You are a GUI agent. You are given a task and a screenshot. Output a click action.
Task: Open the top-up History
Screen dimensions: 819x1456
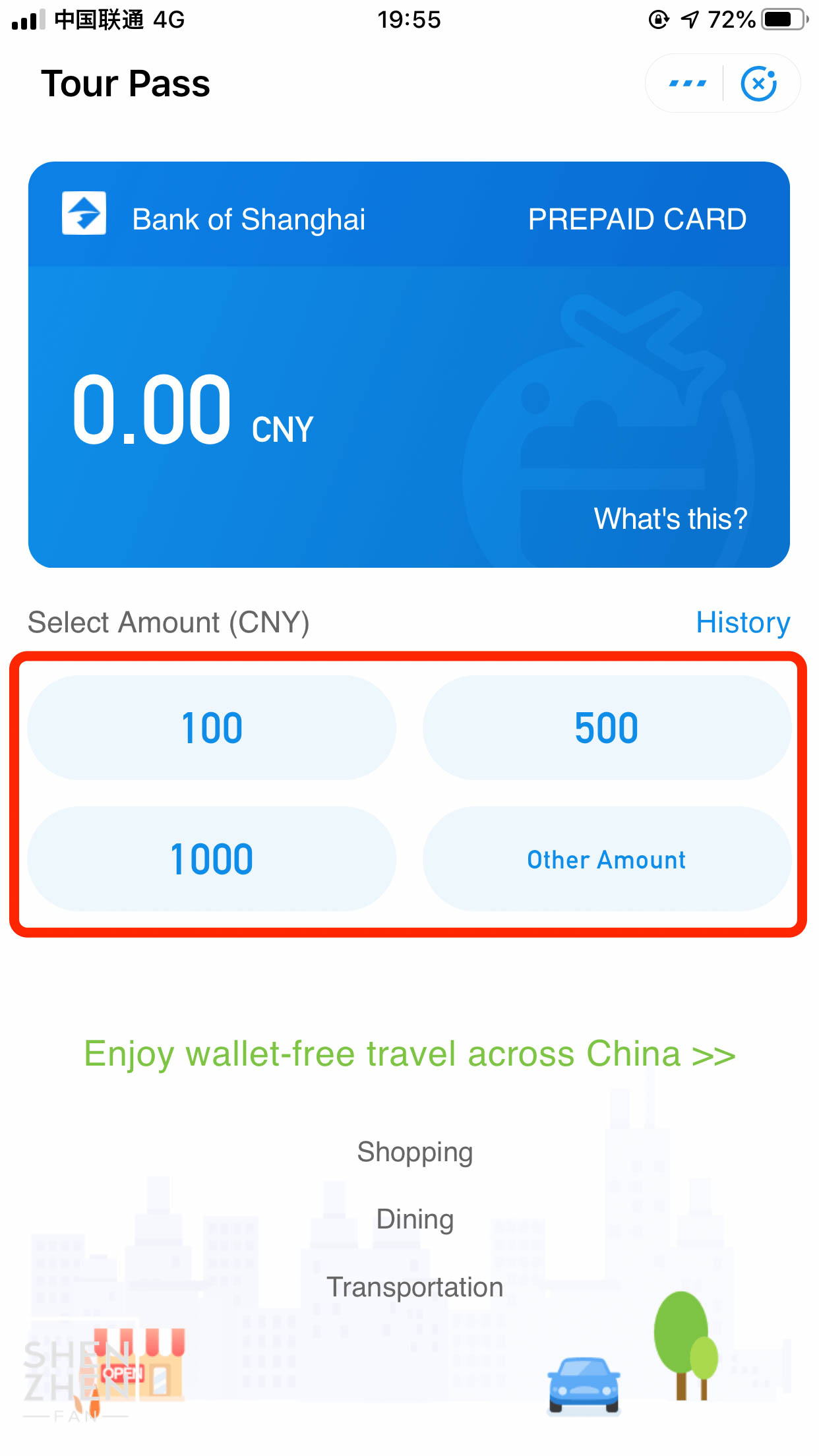tap(743, 622)
